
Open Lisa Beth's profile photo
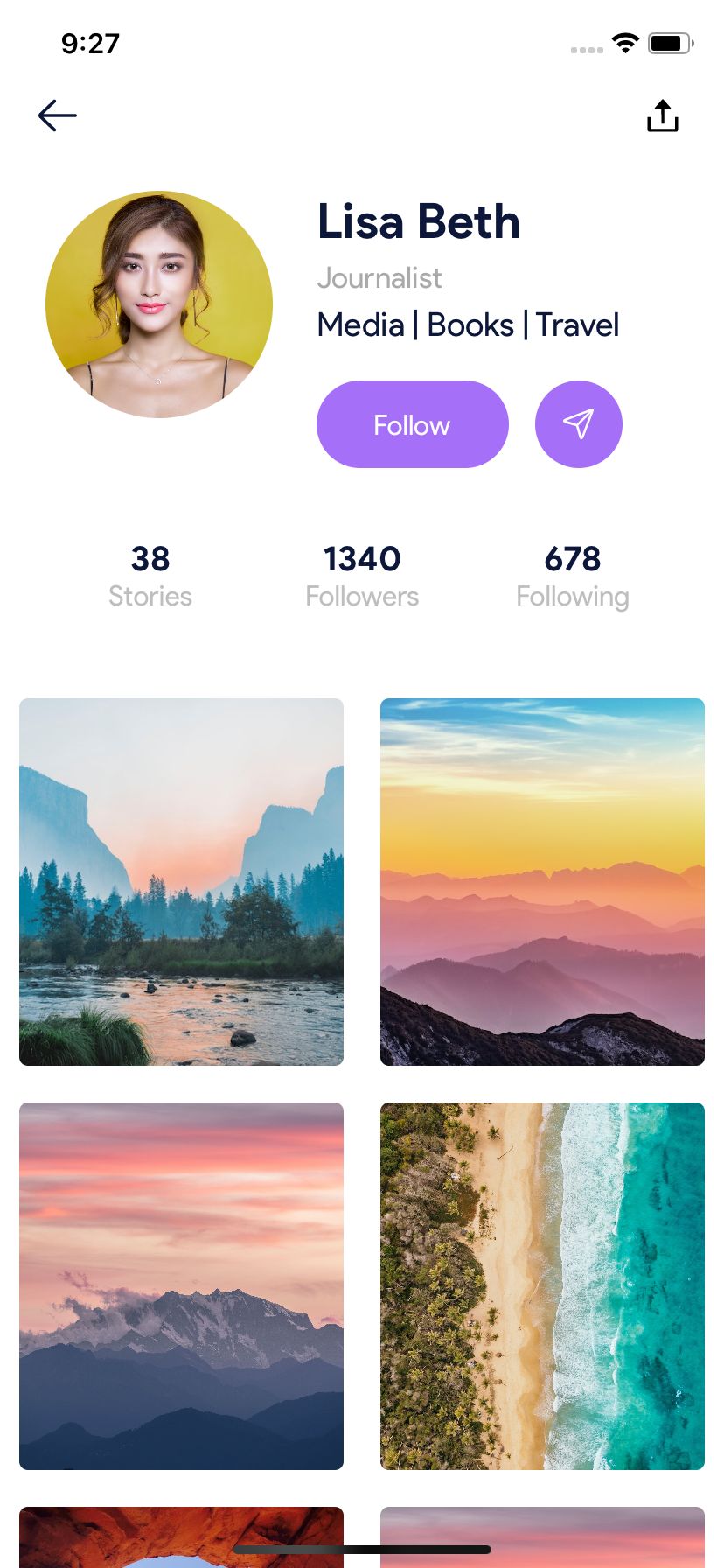pos(159,304)
